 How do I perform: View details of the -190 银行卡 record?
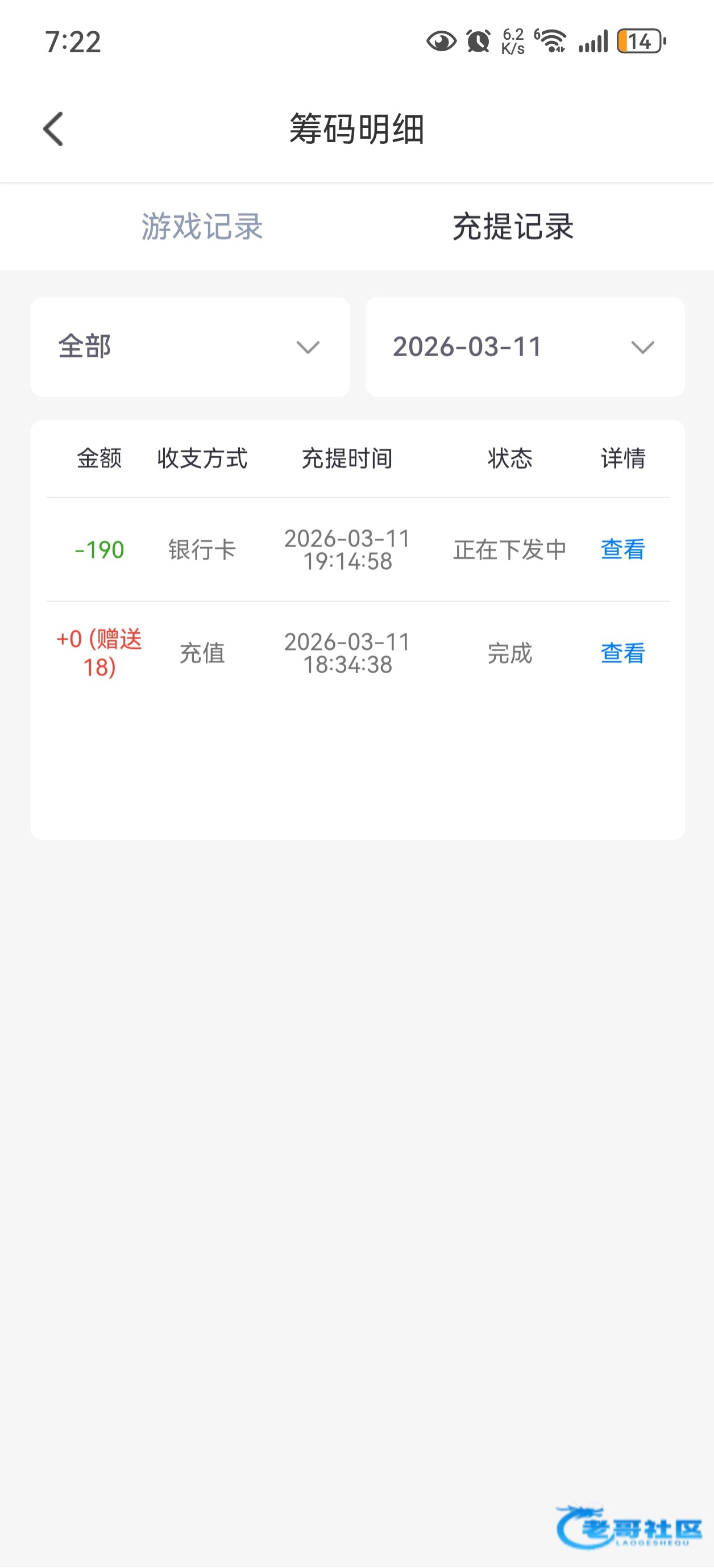coord(622,550)
